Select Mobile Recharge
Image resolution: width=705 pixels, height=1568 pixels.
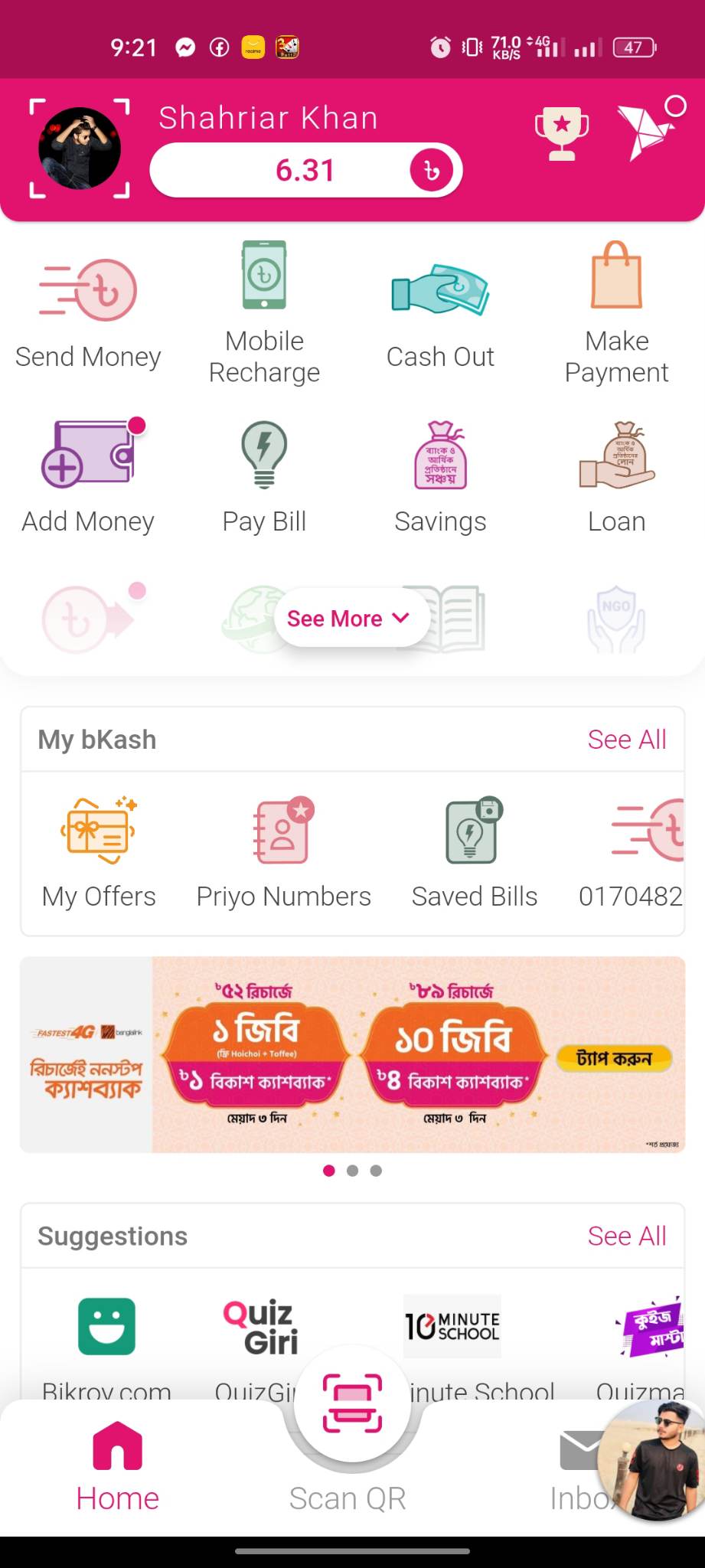pos(264,313)
